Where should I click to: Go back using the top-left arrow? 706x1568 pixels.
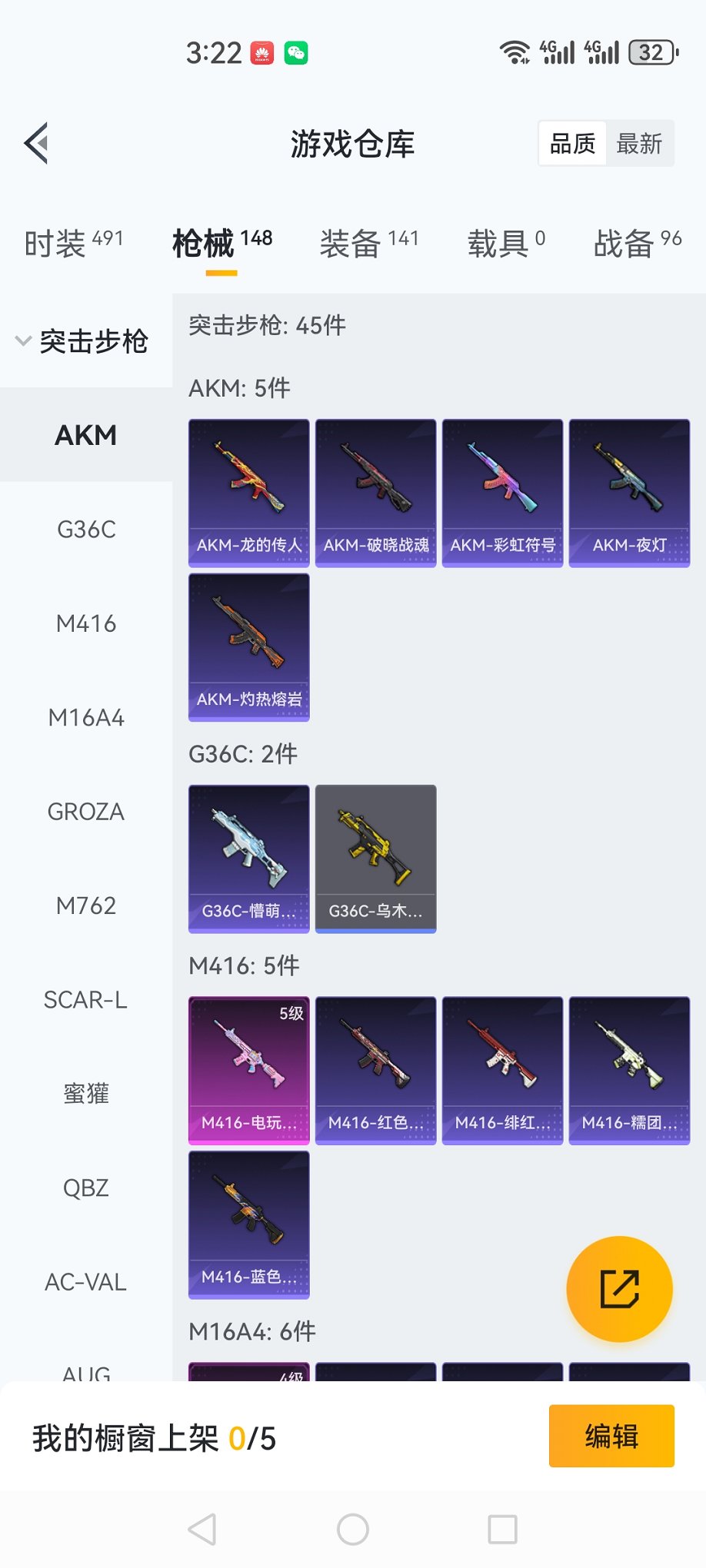[x=36, y=143]
